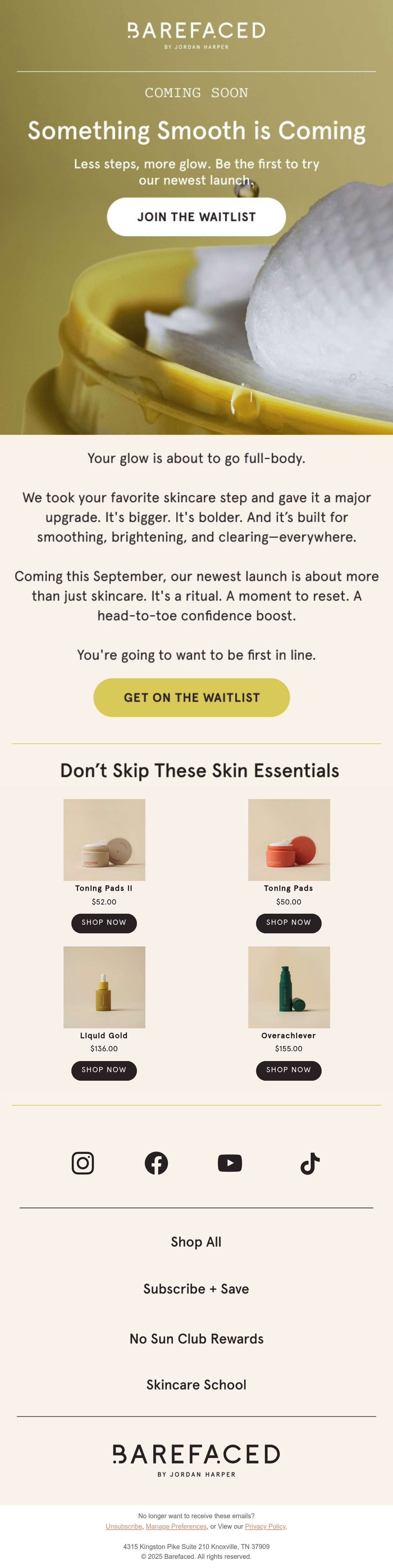
Task: Open the TikTok icon
Action: coord(310,1163)
